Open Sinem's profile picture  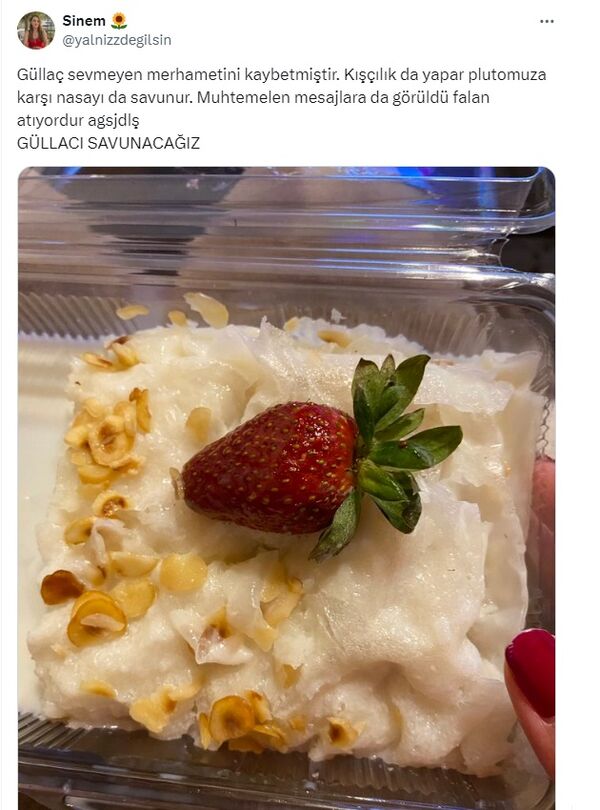35,30
